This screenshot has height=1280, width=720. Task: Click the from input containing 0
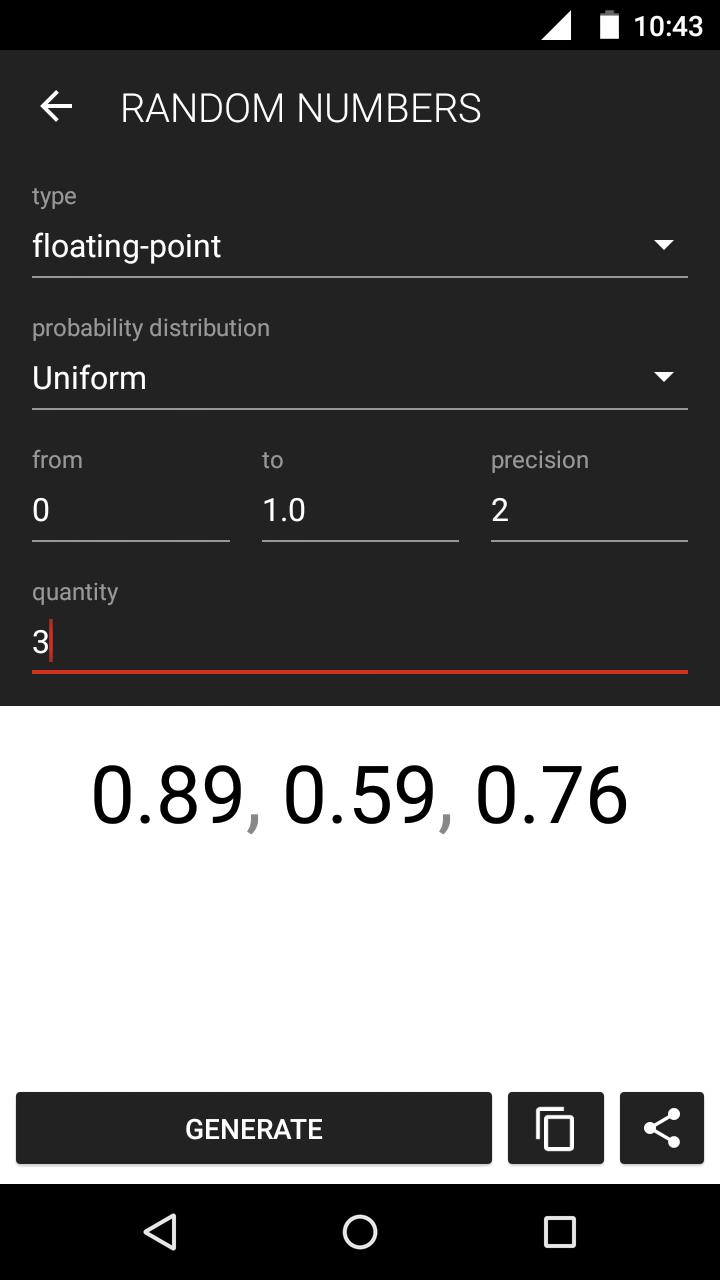[x=130, y=511]
